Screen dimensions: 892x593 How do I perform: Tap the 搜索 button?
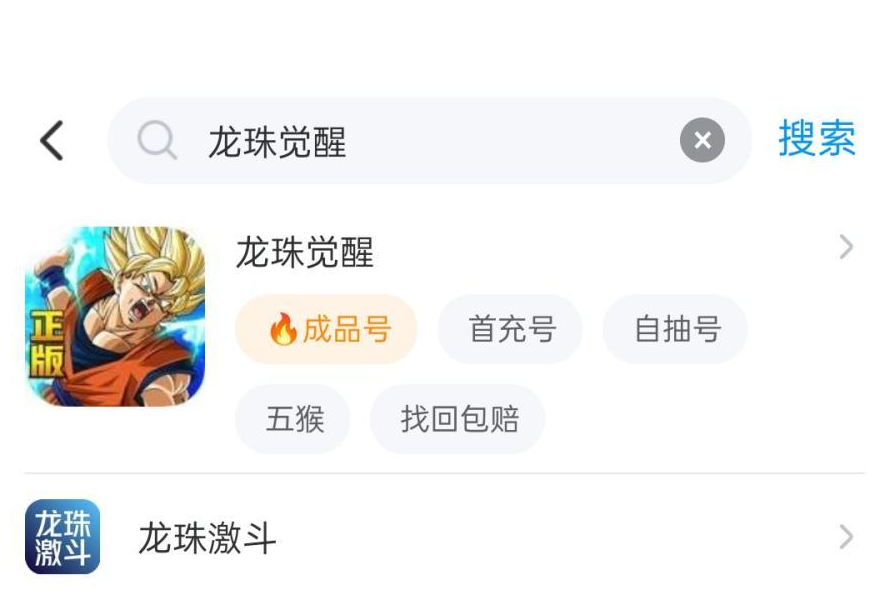point(817,139)
